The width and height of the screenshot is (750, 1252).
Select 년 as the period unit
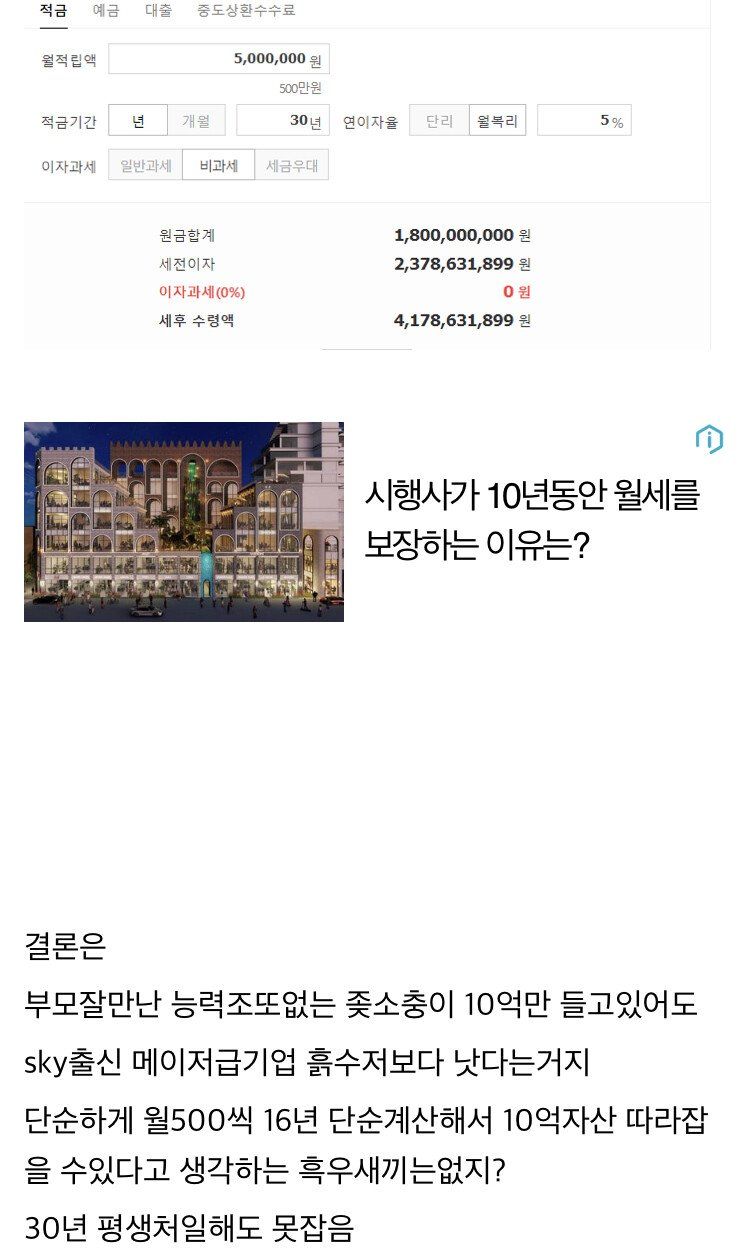point(137,119)
